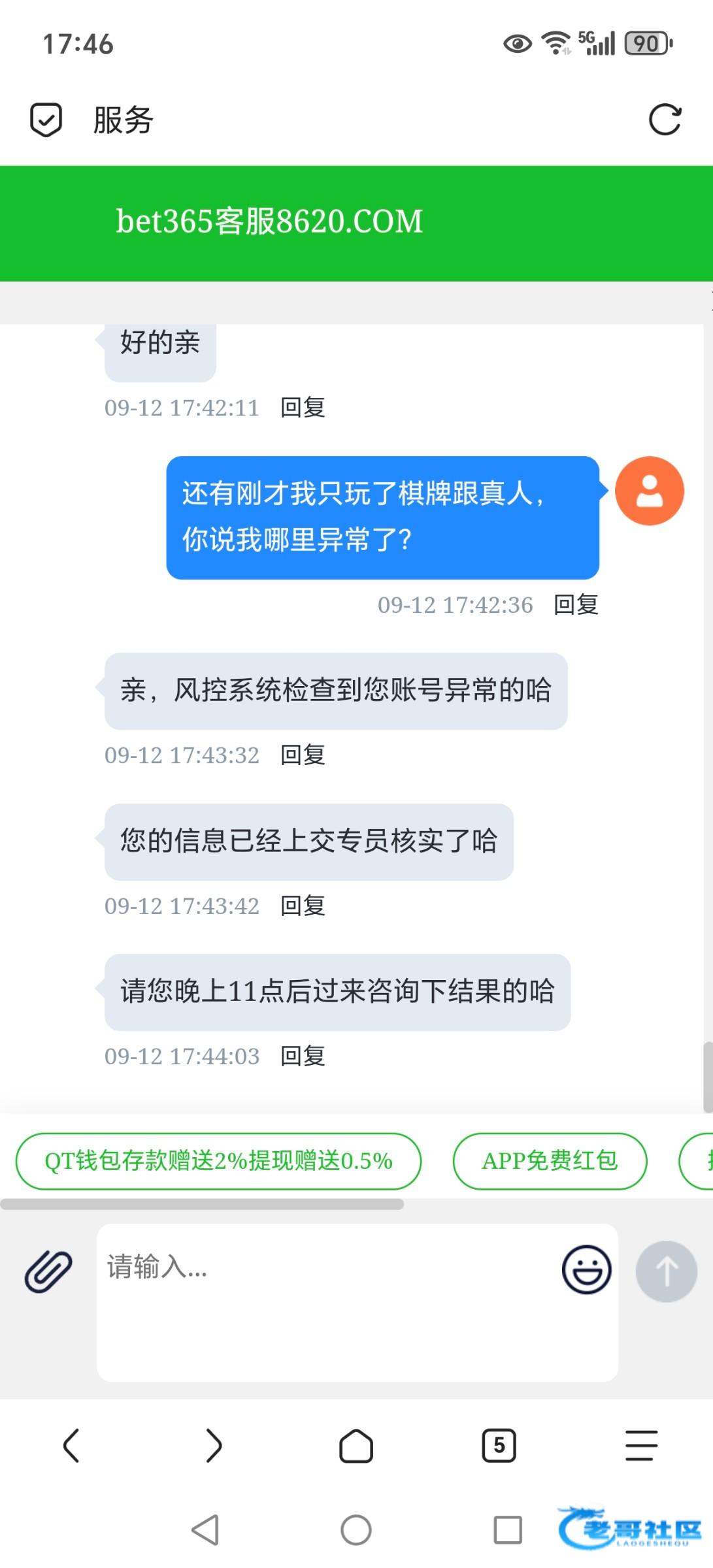Viewport: 713px width, 1568px height.
Task: Open the recent apps view
Action: point(508,1529)
